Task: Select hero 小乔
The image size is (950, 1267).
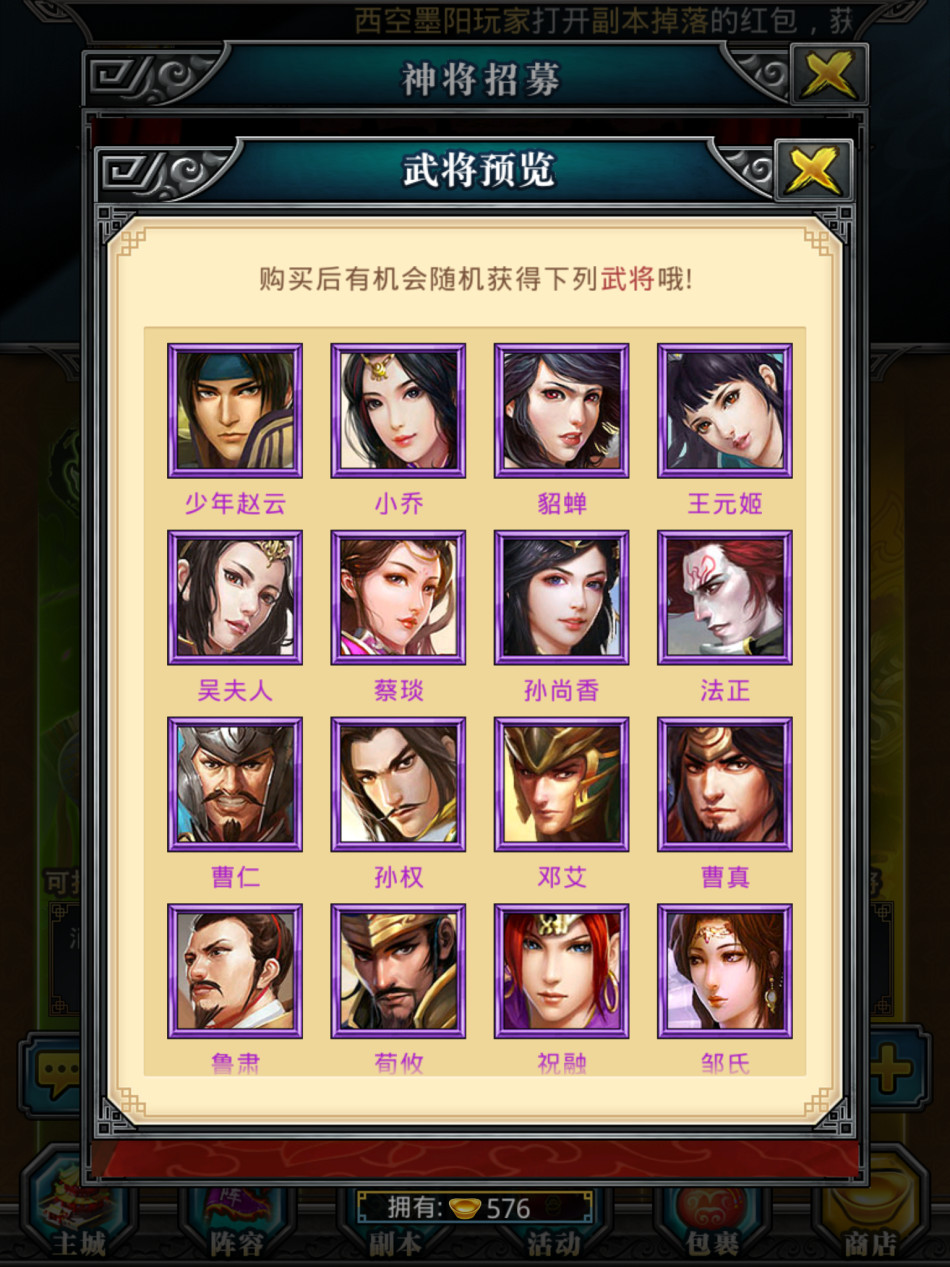Action: coord(398,411)
